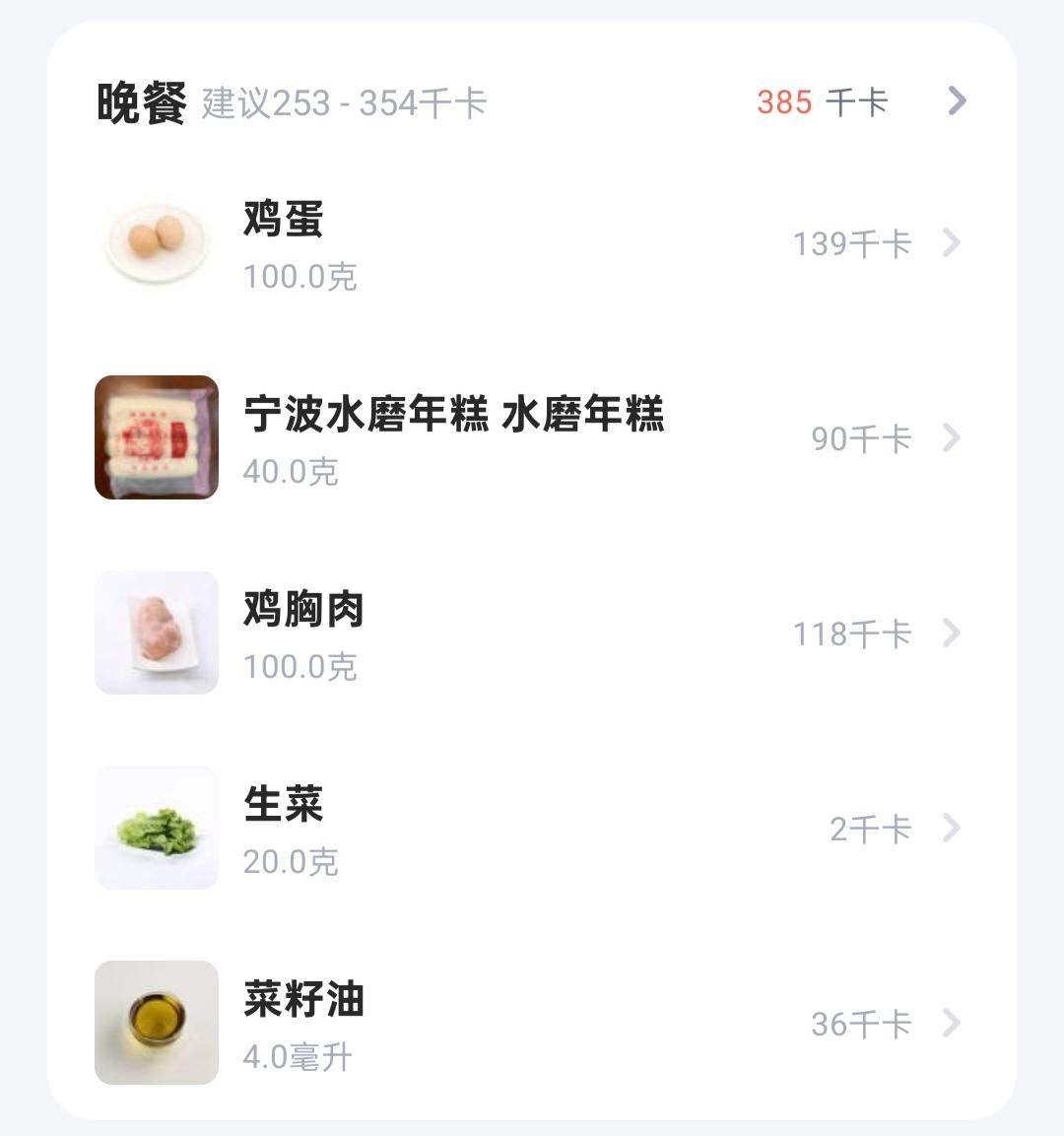
Task: Click the oil dish icon for 菜籽油
Action: click(x=156, y=1022)
